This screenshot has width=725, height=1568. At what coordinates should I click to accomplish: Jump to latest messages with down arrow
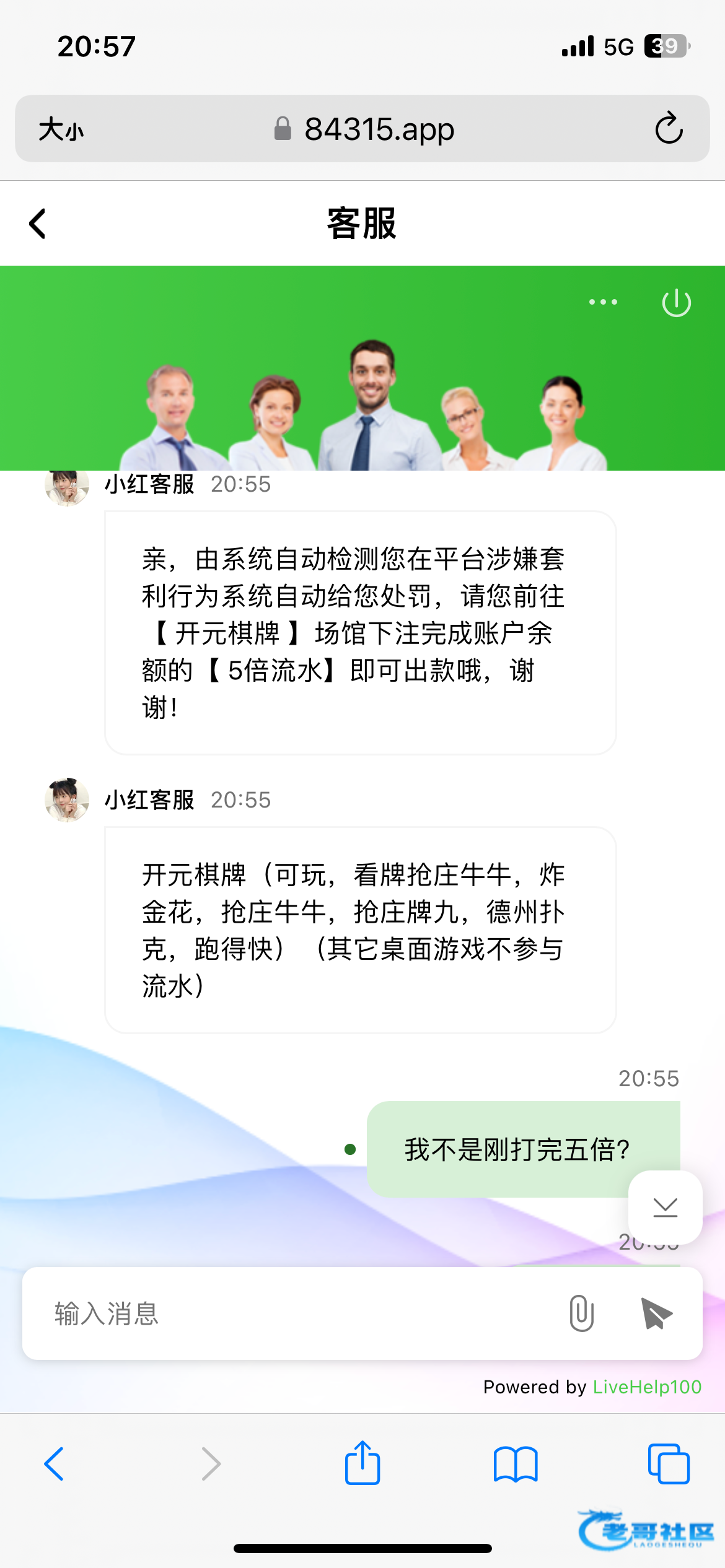point(665,1207)
